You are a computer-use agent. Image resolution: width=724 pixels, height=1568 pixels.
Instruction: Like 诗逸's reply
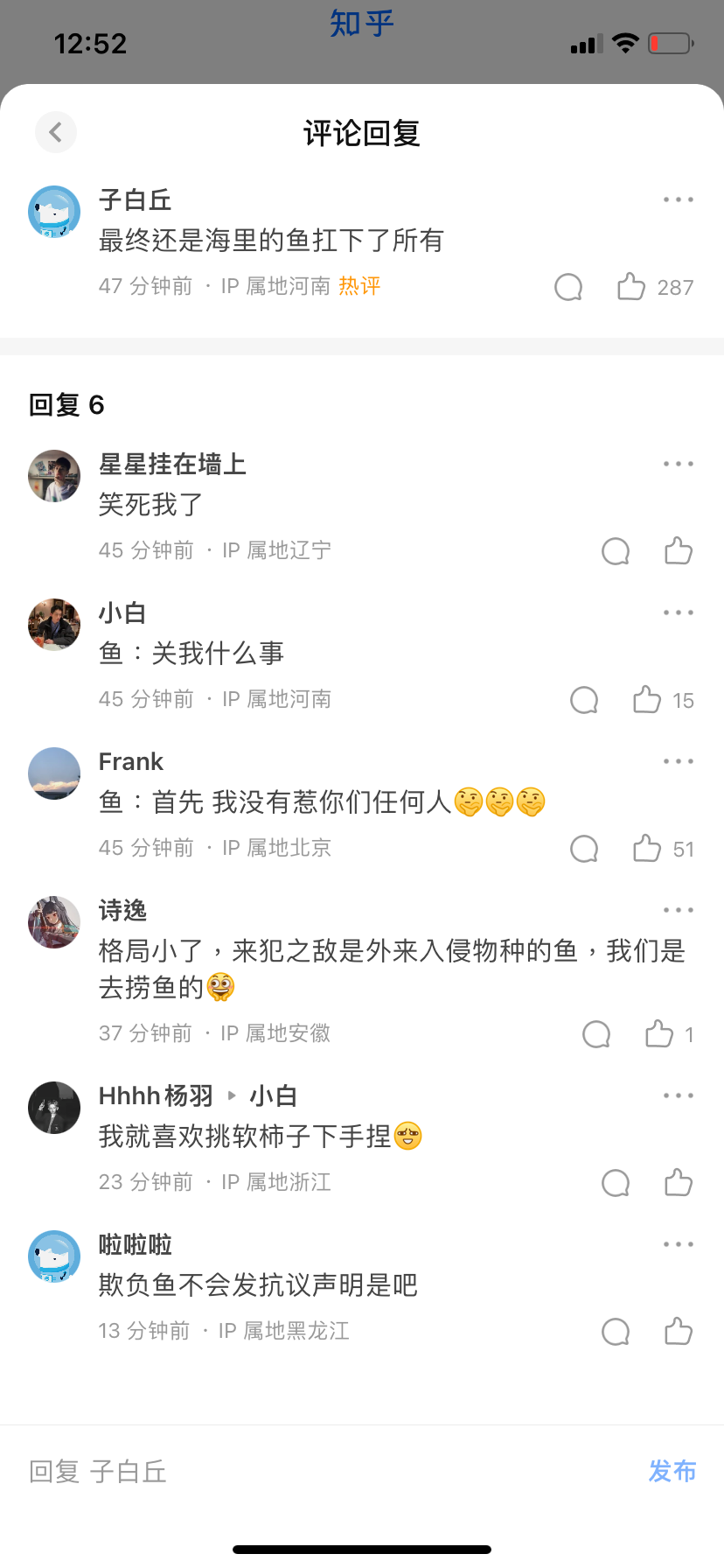659,1034
